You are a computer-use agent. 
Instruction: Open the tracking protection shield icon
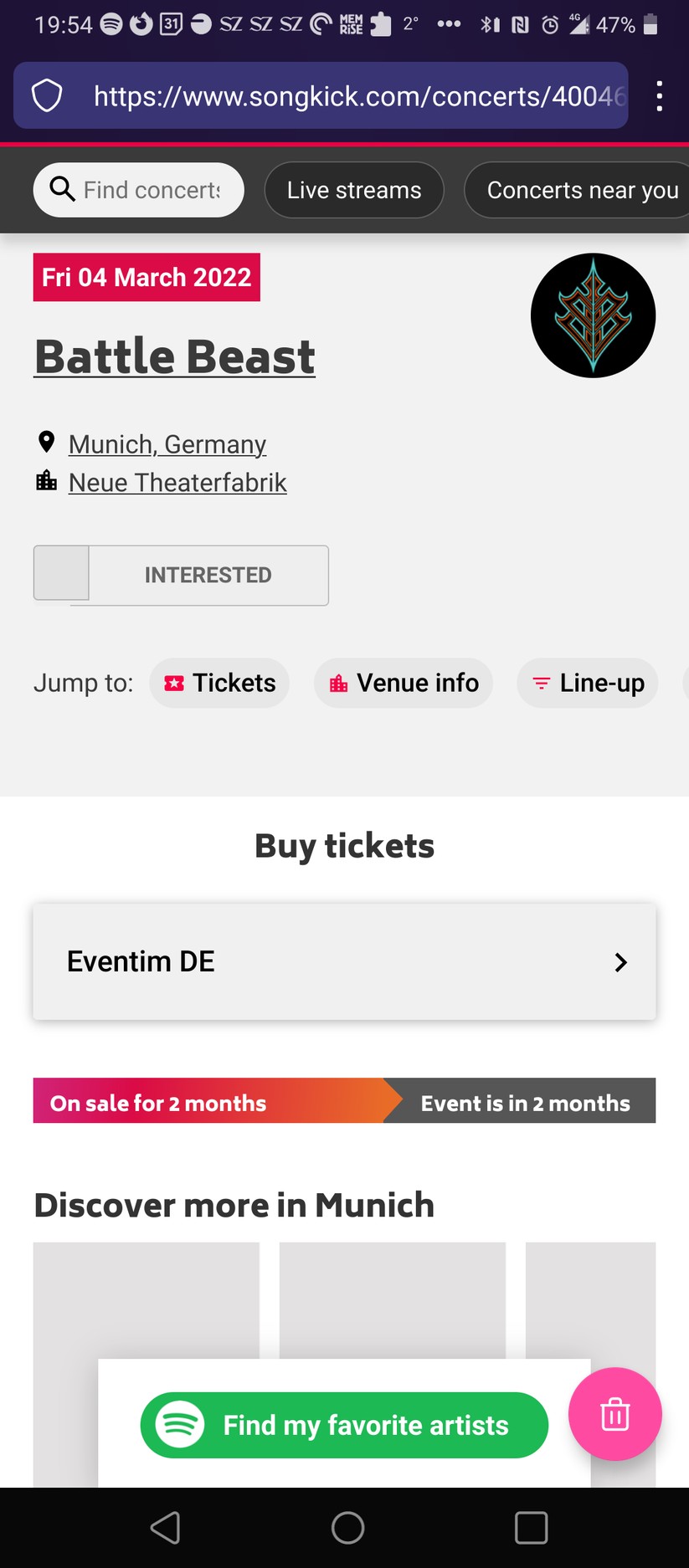point(47,96)
